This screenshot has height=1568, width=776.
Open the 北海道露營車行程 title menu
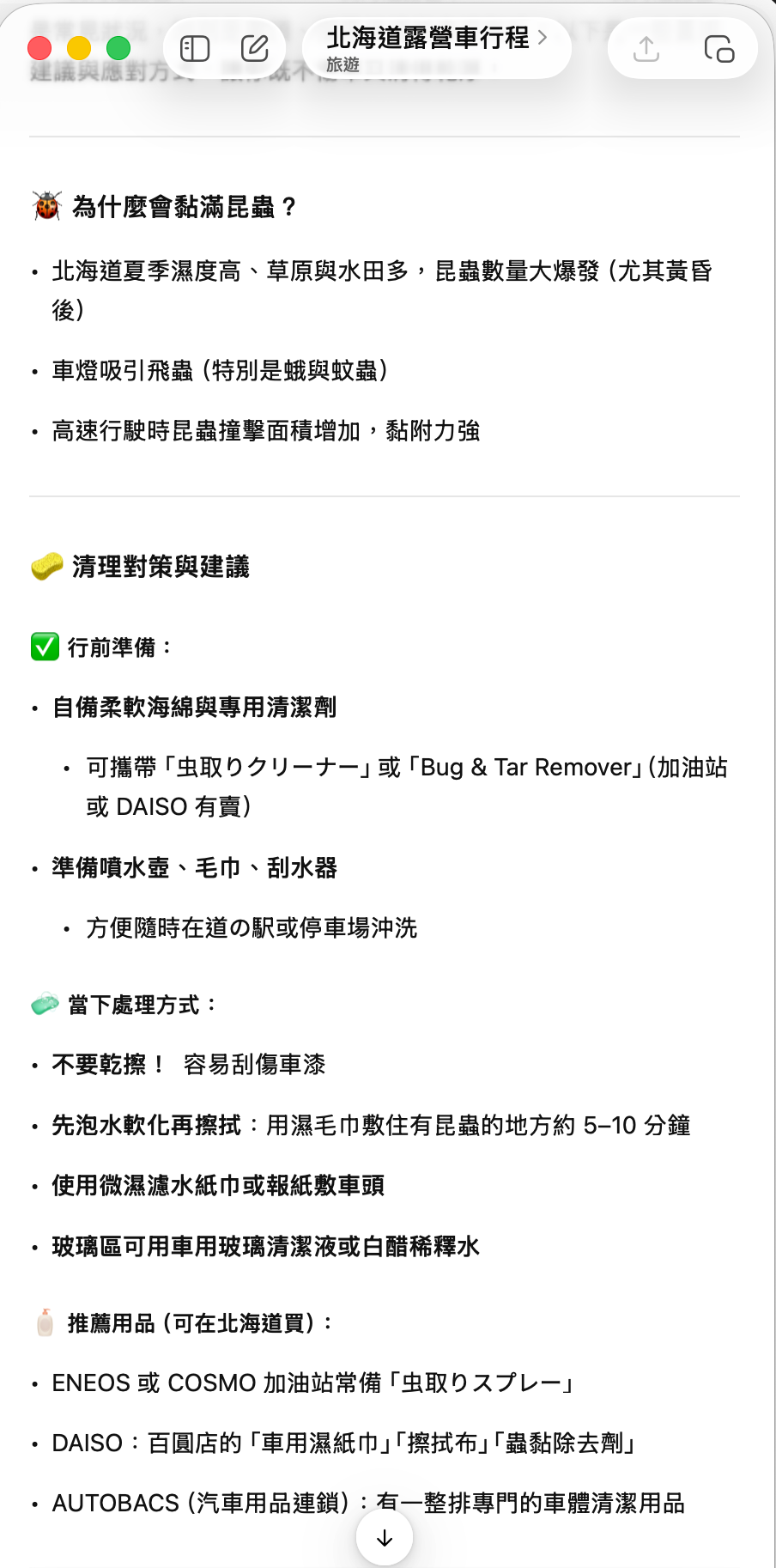tap(436, 47)
